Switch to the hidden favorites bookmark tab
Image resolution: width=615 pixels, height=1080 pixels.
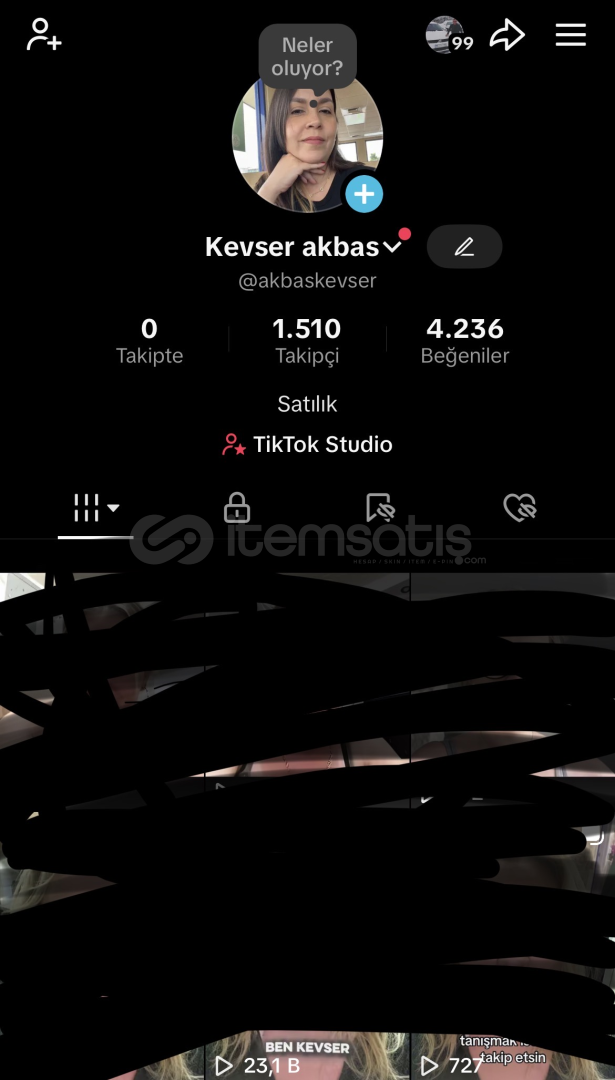379,508
